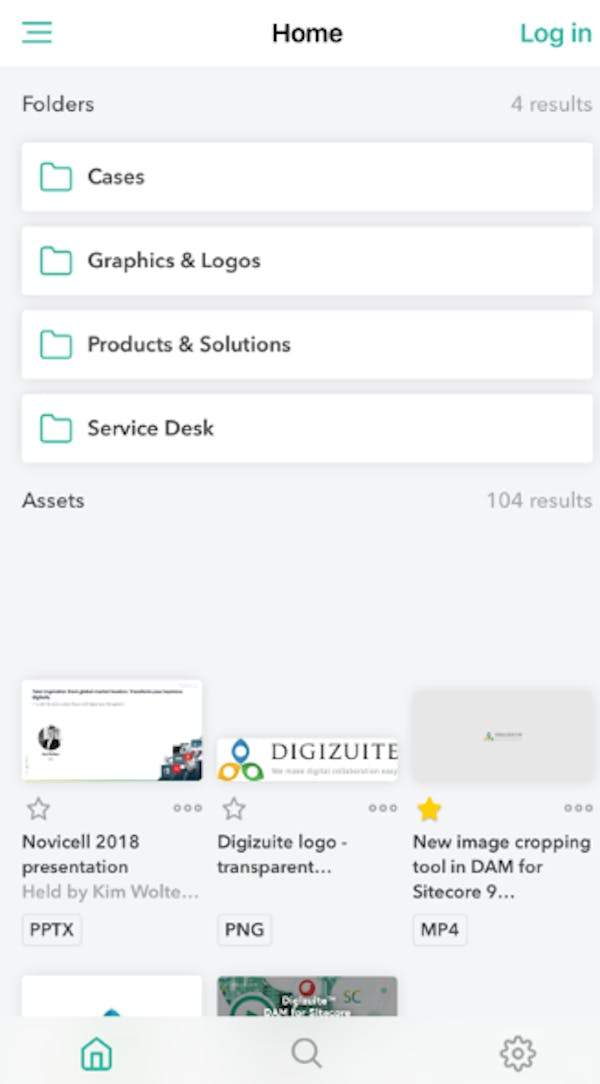Open the Novicell 2018 presentation thumbnail
The width and height of the screenshot is (600, 1084).
tap(112, 731)
